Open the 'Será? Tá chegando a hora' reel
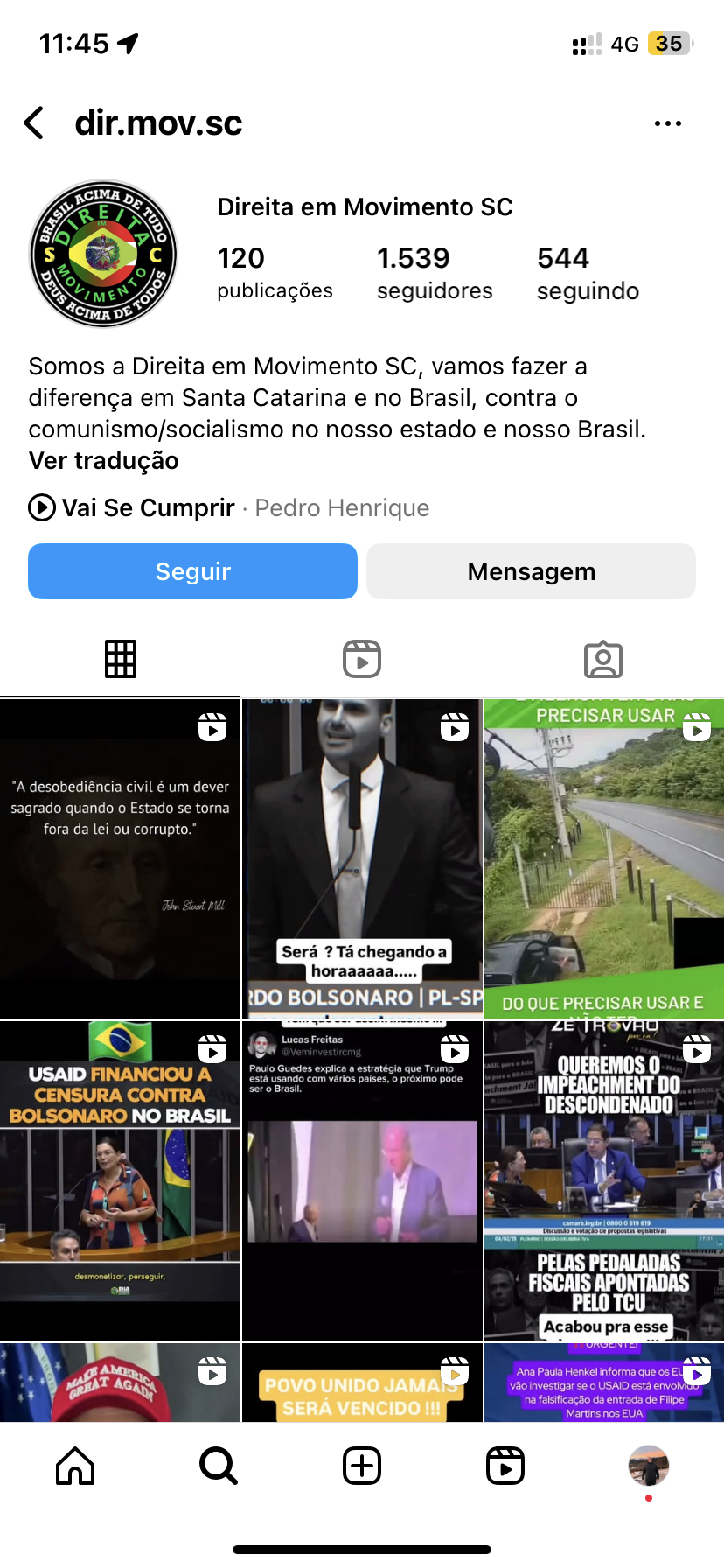This screenshot has width=724, height=1568. 362,859
